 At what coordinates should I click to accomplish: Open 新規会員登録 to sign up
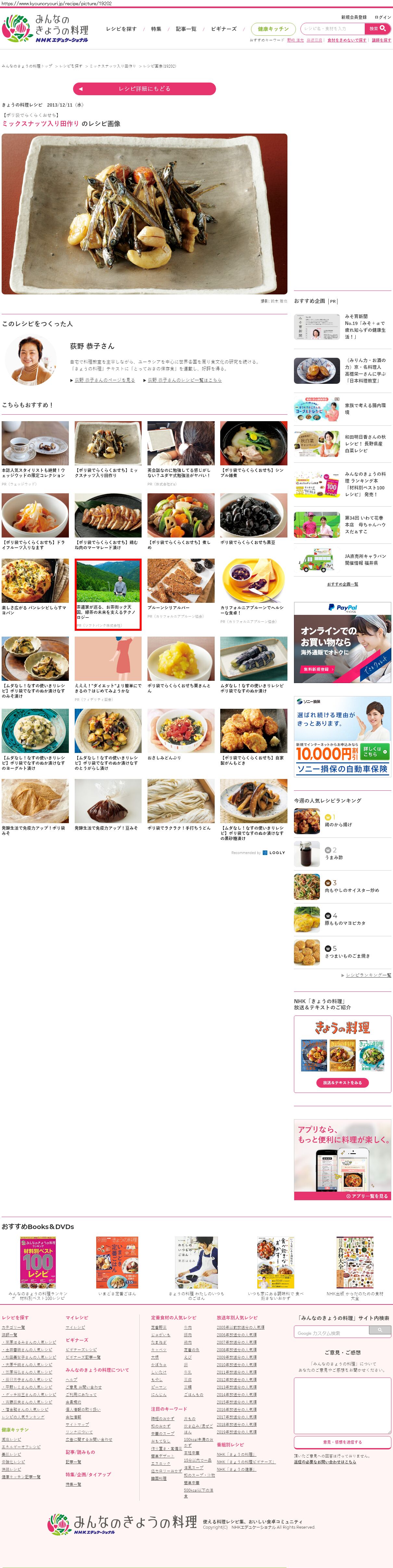point(353,17)
